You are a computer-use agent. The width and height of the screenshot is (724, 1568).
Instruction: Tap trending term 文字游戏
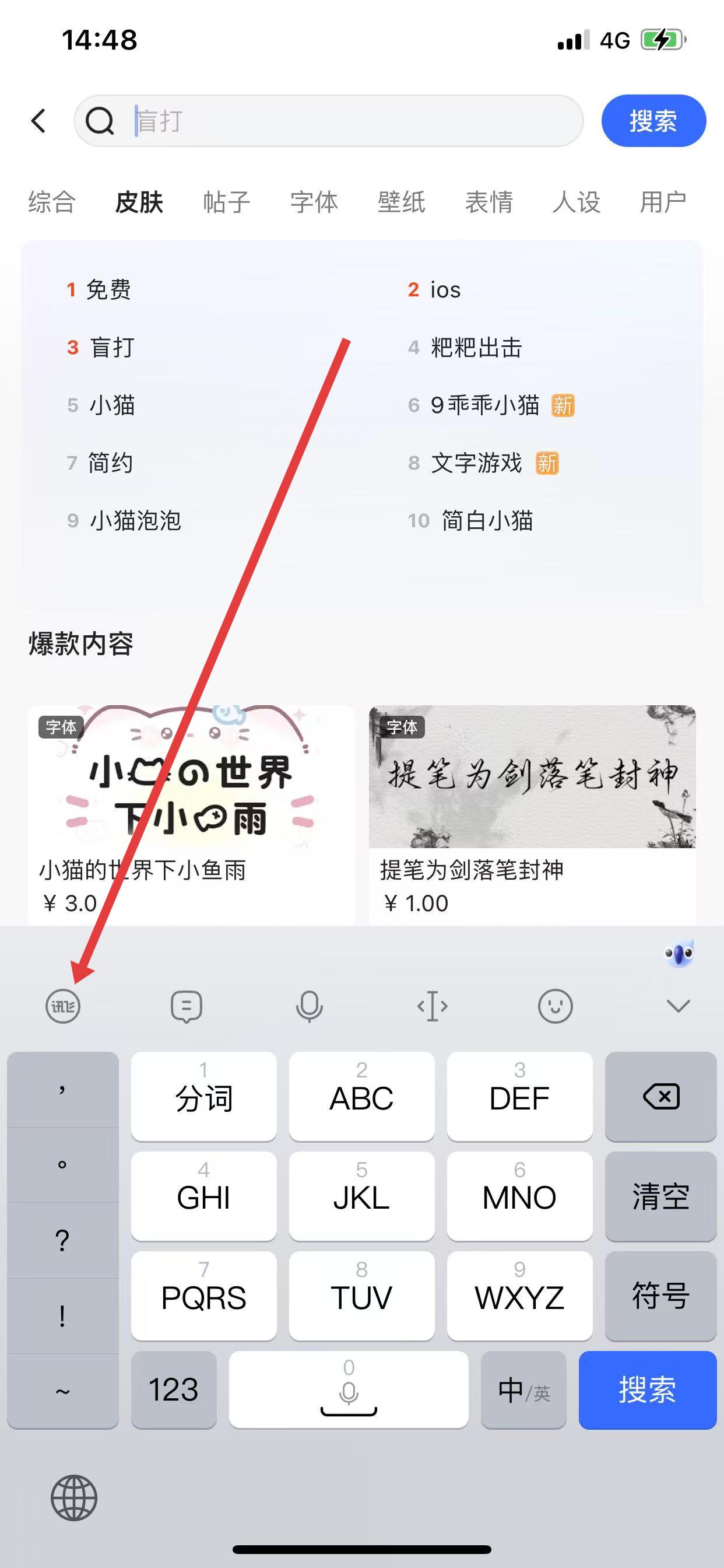pyautogui.click(x=476, y=463)
